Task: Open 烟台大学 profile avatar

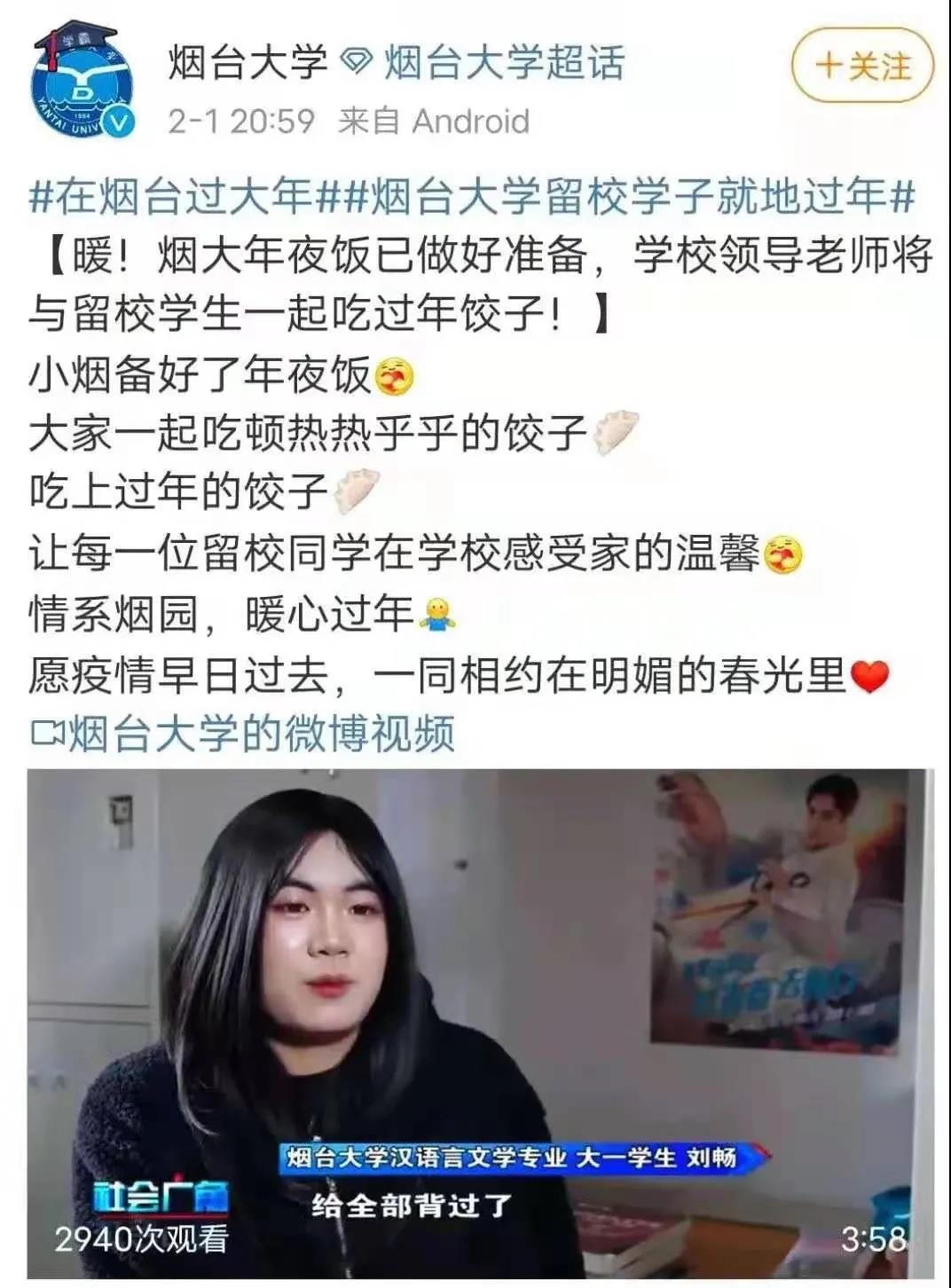Action: [83, 86]
